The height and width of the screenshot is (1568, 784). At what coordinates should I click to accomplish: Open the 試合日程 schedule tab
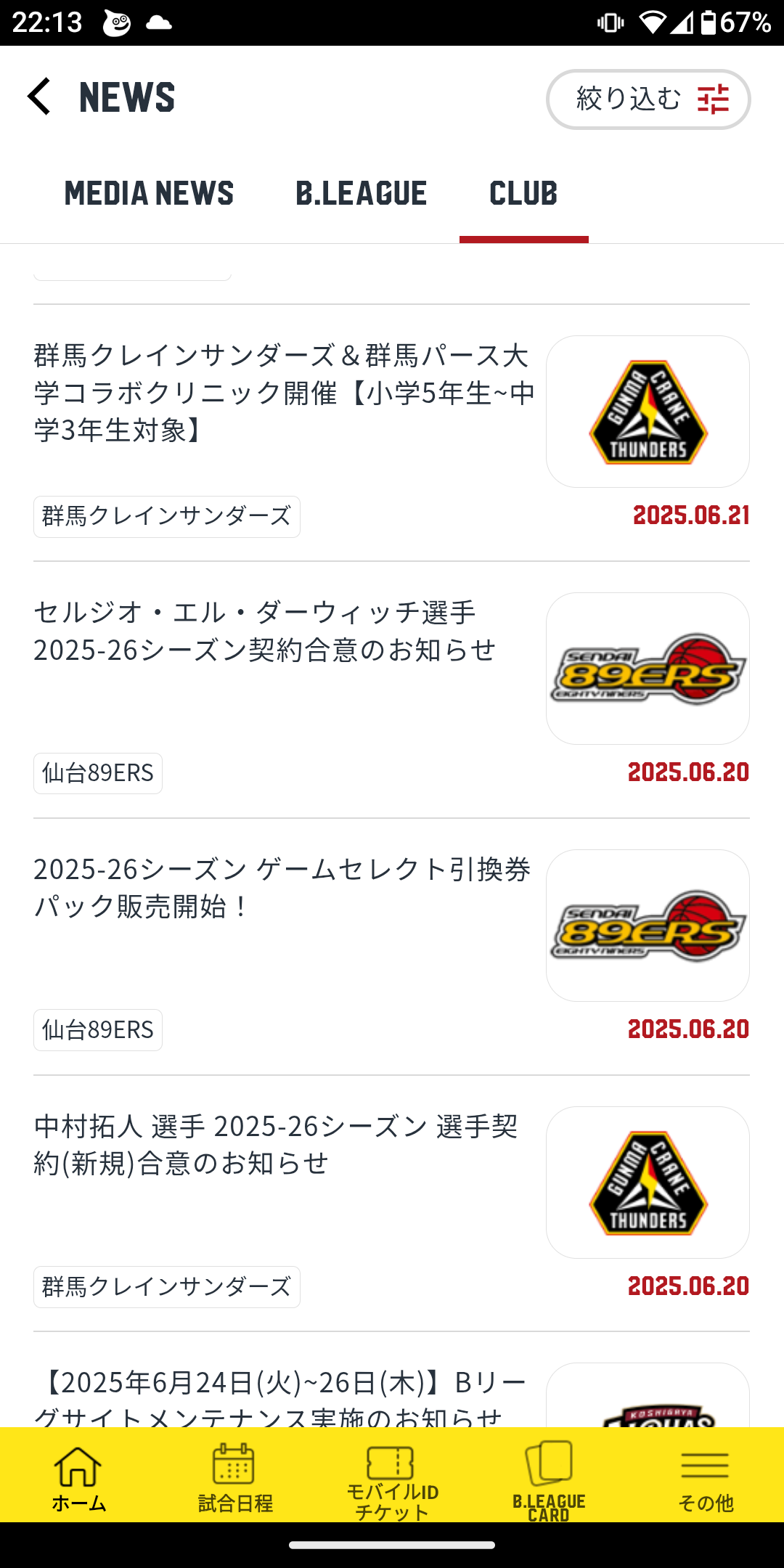tap(234, 1477)
